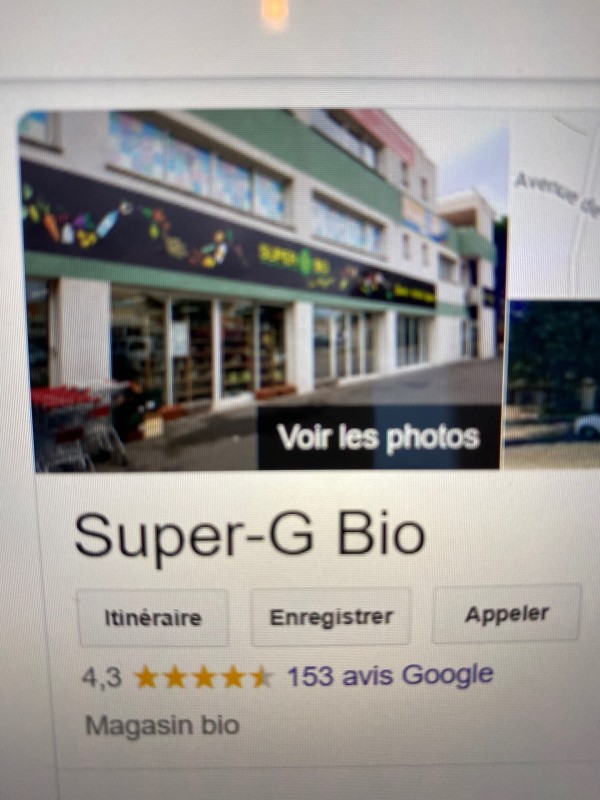Save the place using Enregistrer
This screenshot has height=800, width=600.
pos(331,617)
